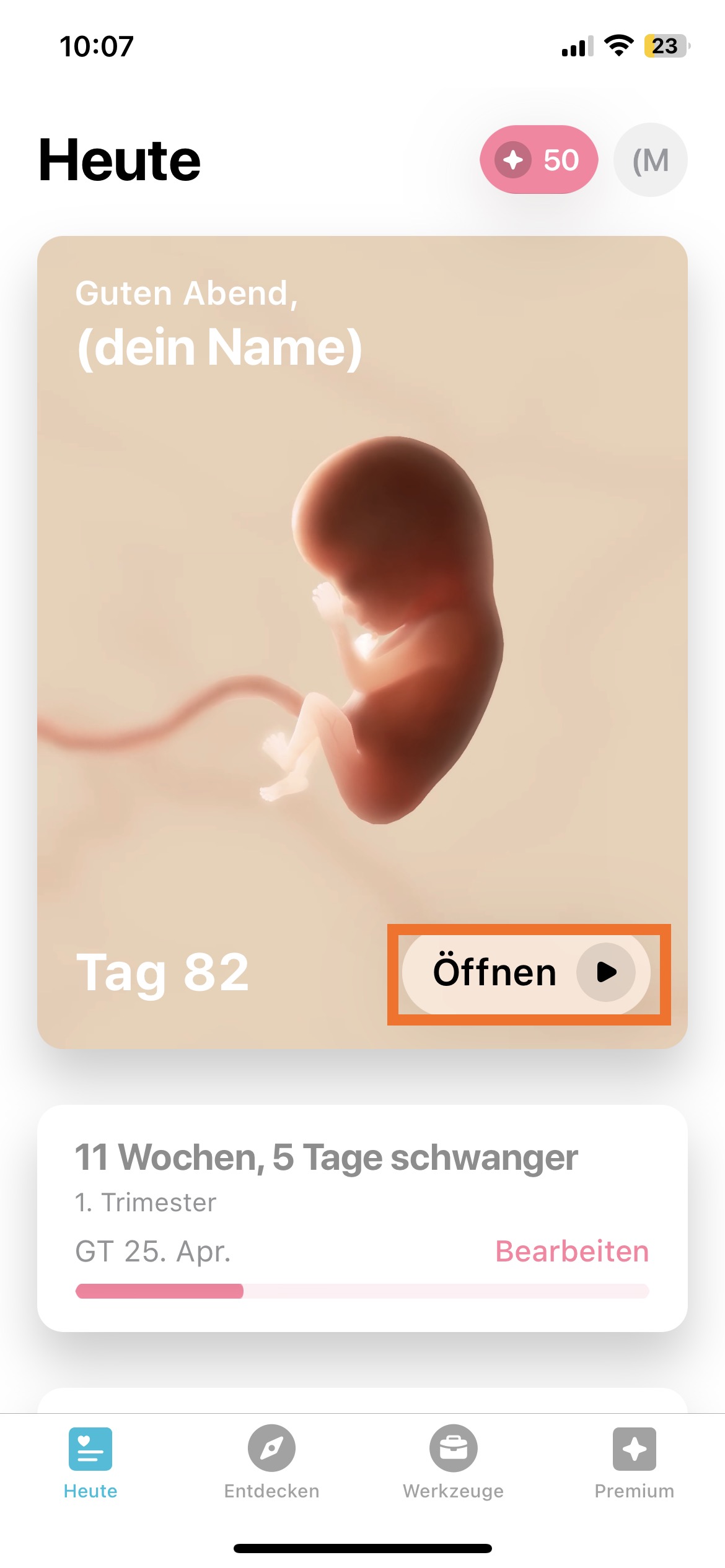Screen dimensions: 725x1568
Task: Open the 11 Wochen pregnancy progress card
Action: (327, 1177)
